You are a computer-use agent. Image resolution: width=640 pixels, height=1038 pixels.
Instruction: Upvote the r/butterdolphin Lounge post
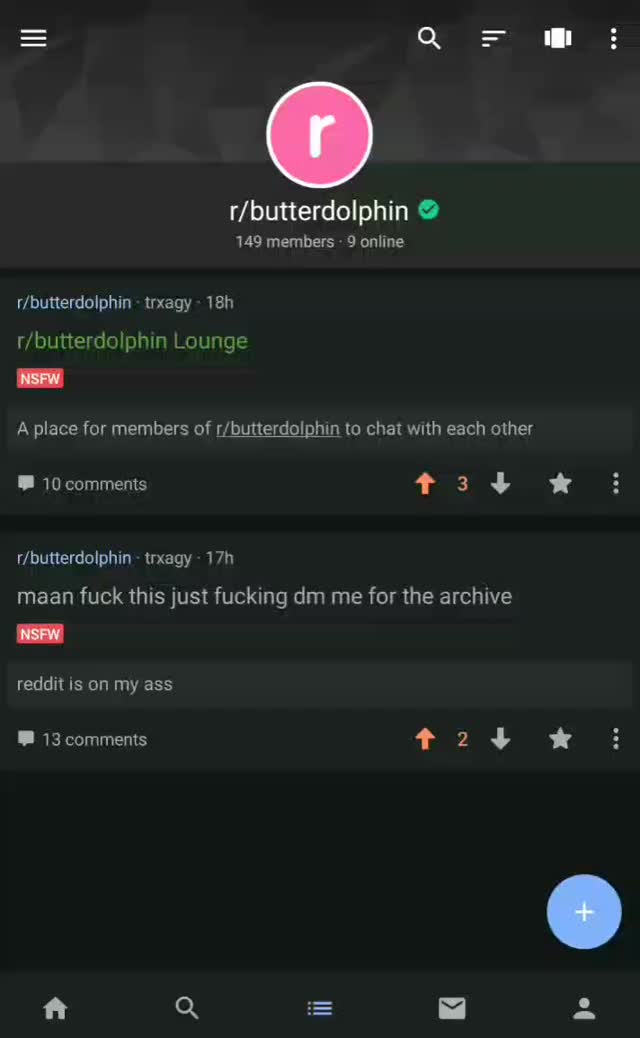[x=425, y=484]
